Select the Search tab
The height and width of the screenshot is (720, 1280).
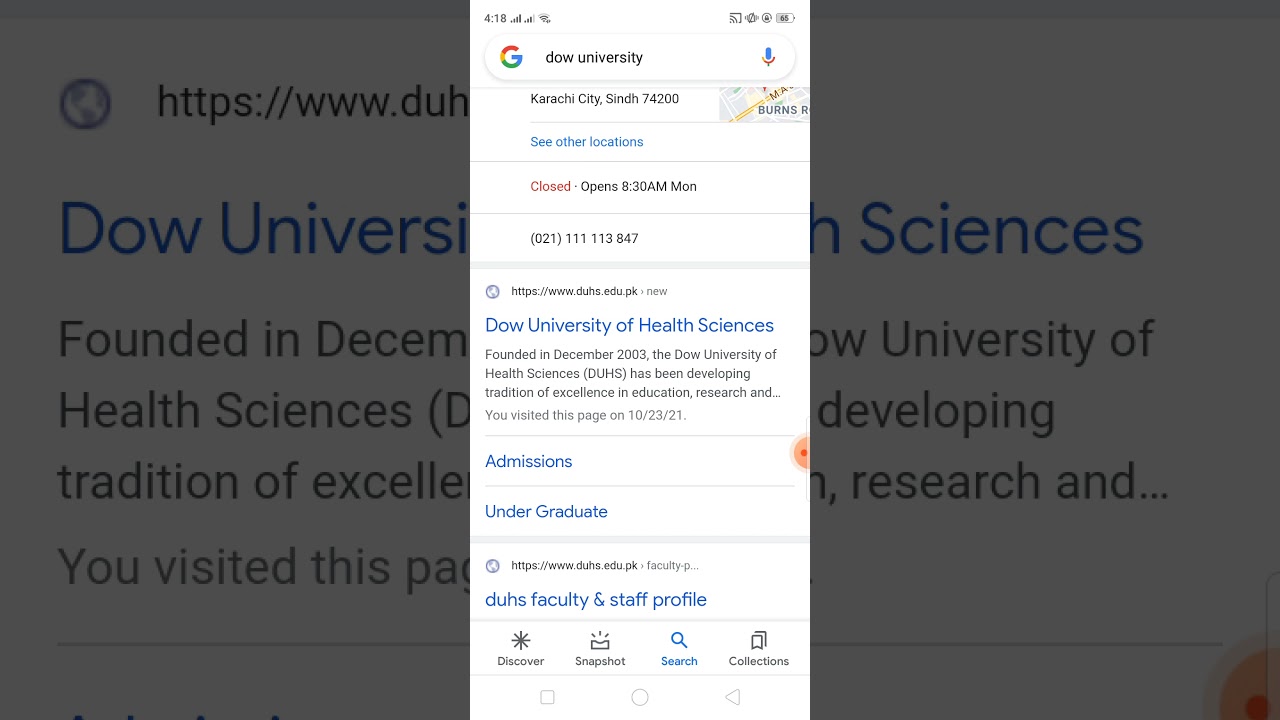[x=679, y=648]
